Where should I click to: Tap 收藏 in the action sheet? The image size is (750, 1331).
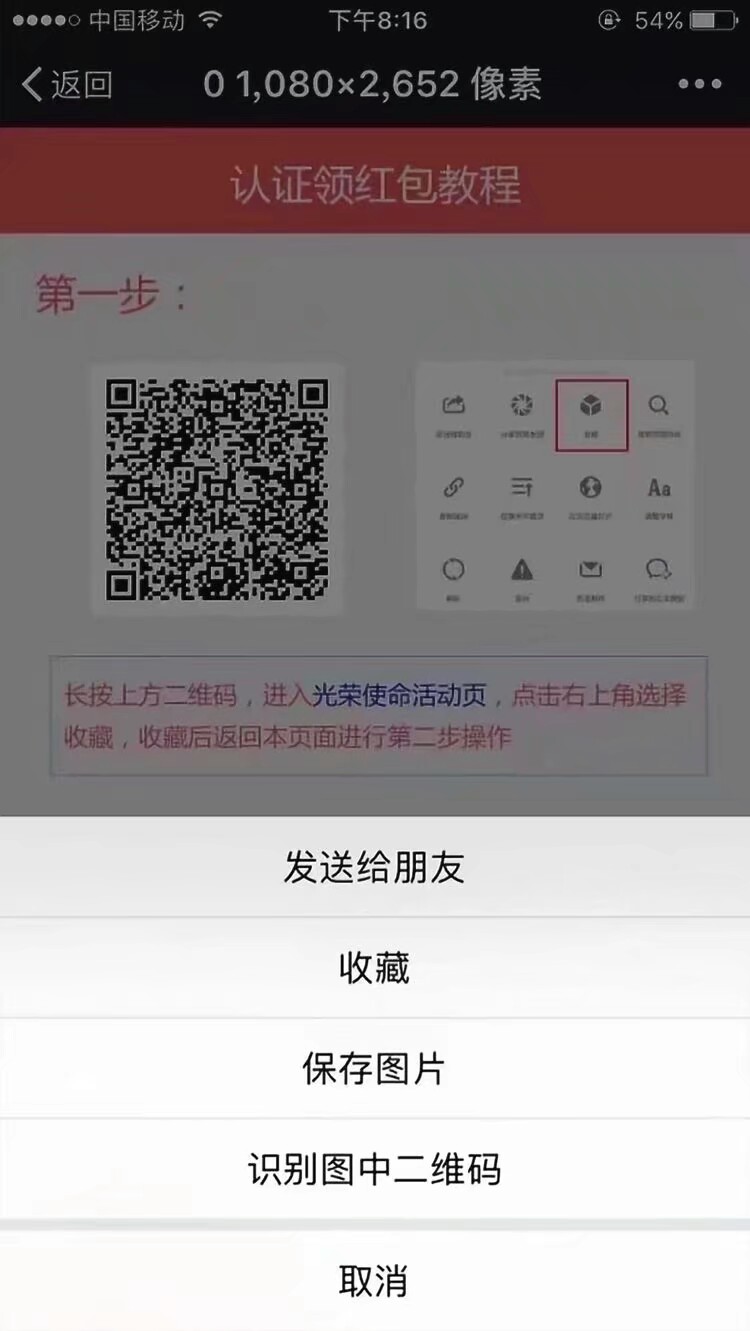click(x=375, y=965)
